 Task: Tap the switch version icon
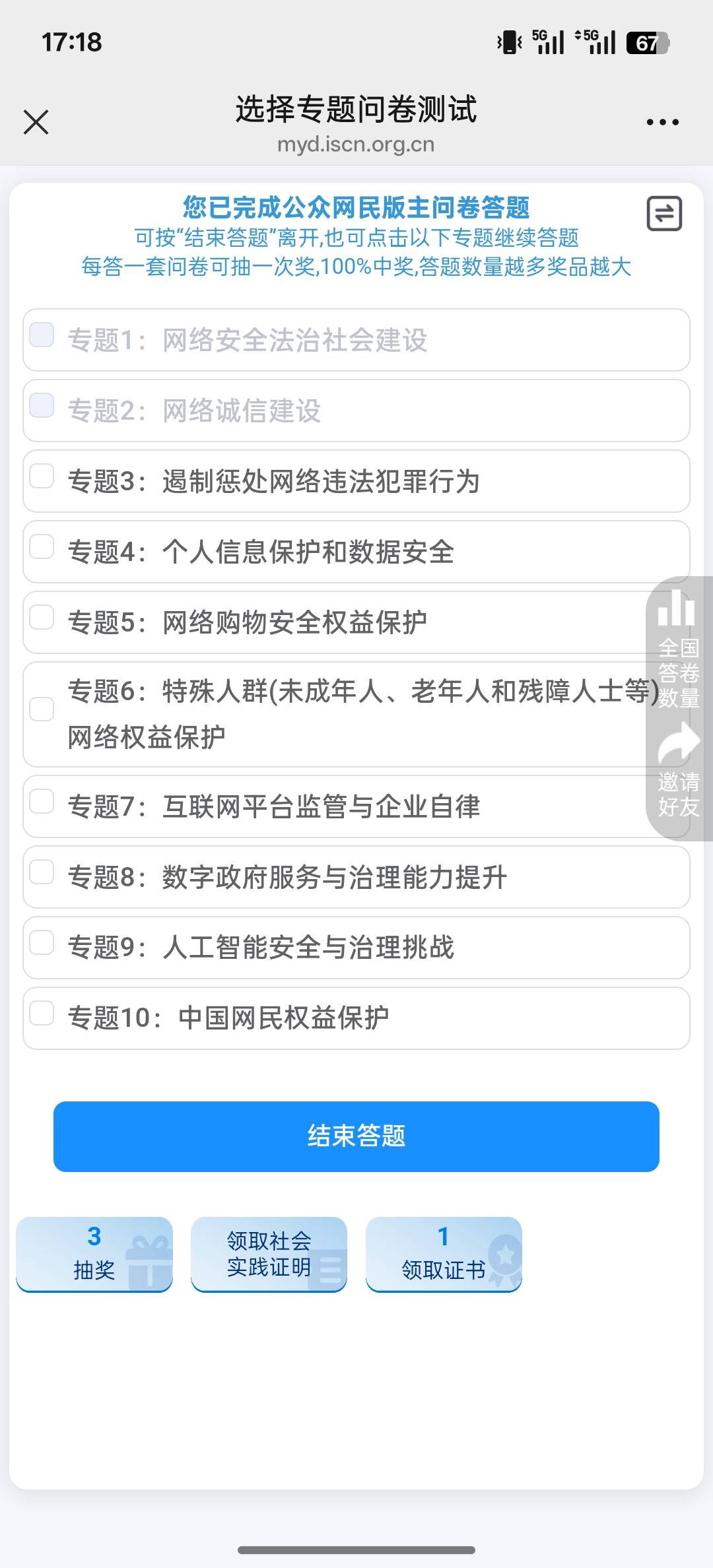664,214
